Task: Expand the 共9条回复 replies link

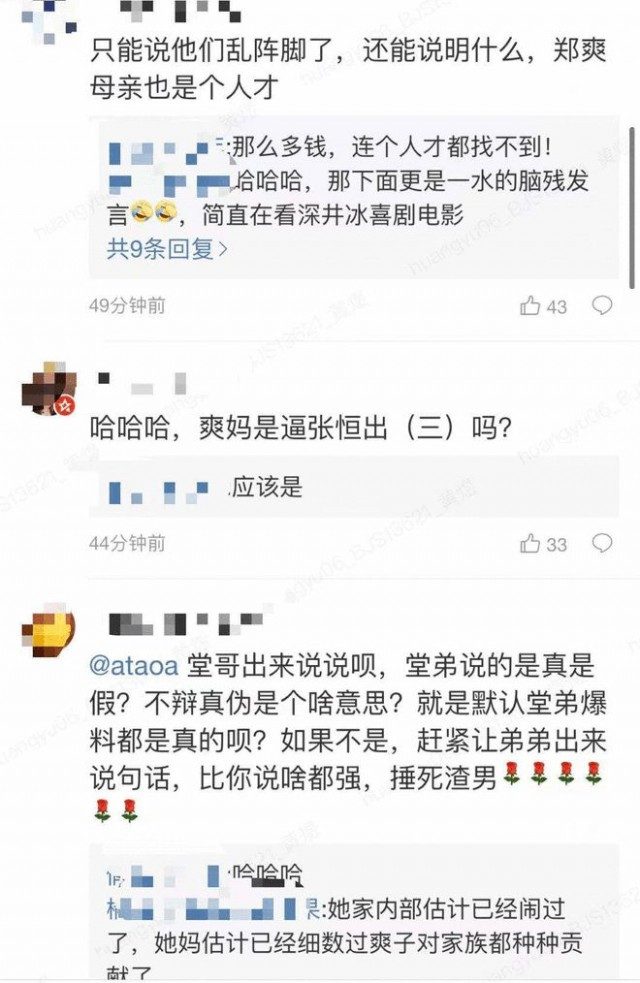Action: [167, 248]
